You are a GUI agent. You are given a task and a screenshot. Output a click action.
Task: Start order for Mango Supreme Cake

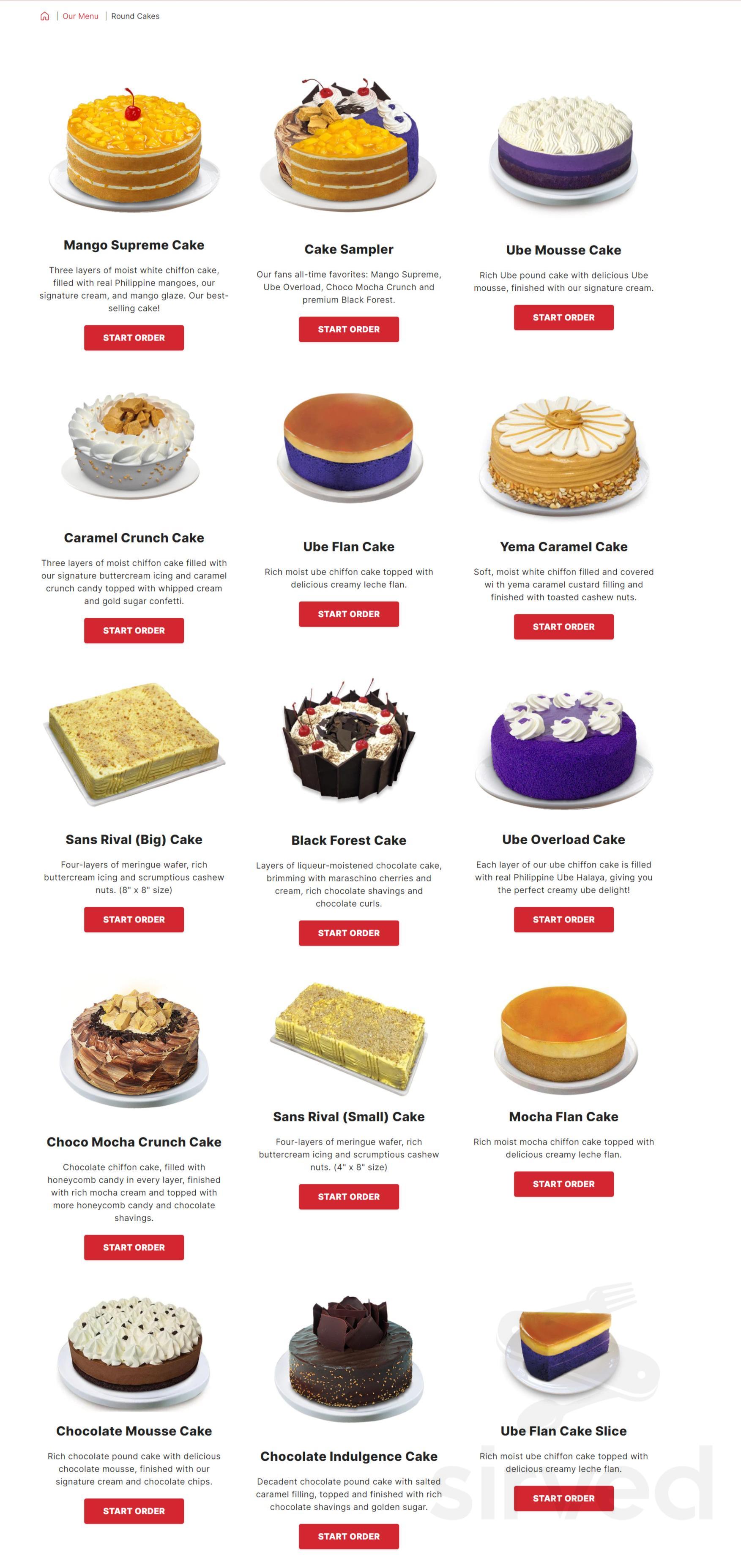point(133,337)
